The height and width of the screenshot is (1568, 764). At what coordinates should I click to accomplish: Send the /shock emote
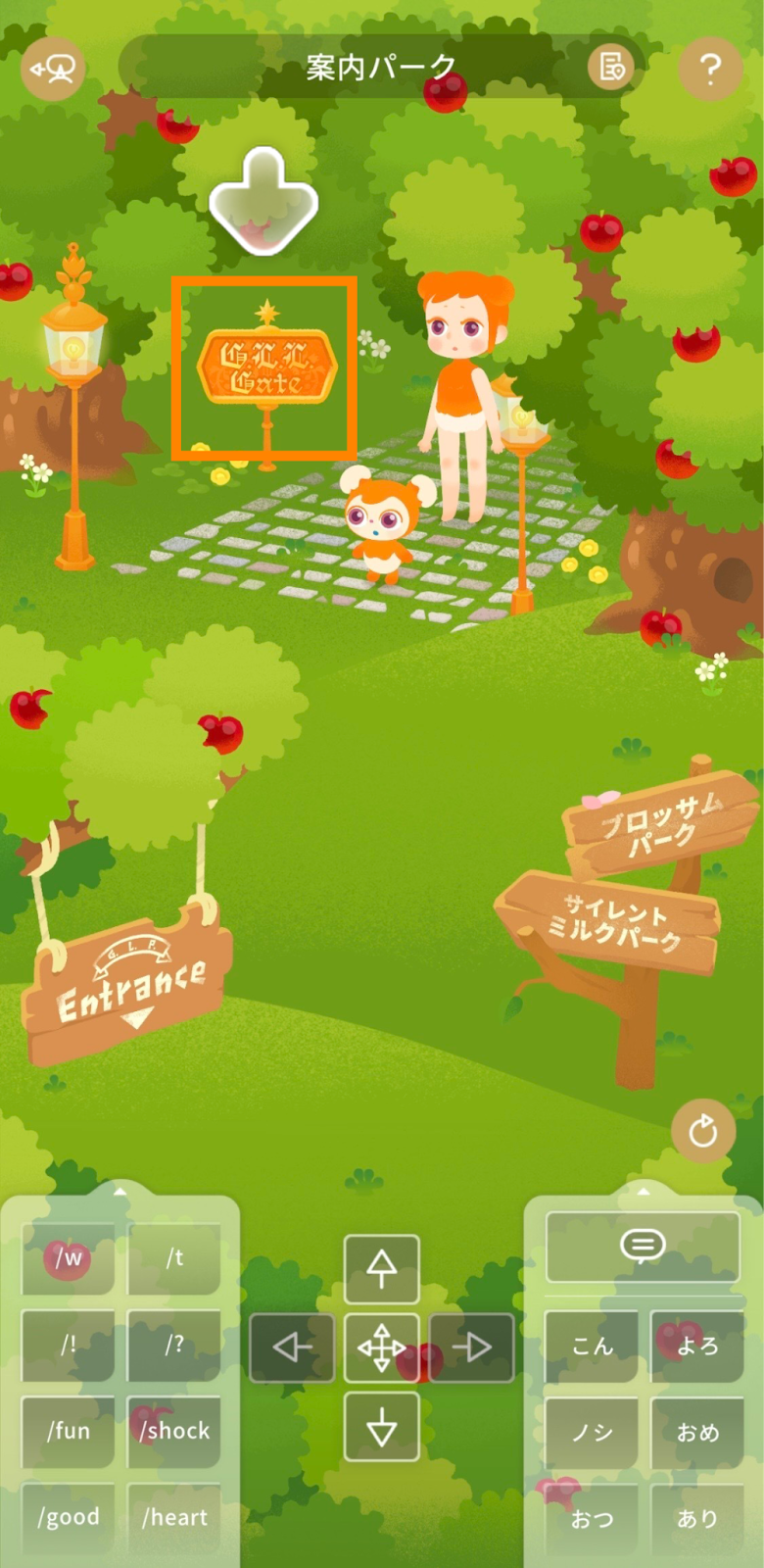point(174,1431)
